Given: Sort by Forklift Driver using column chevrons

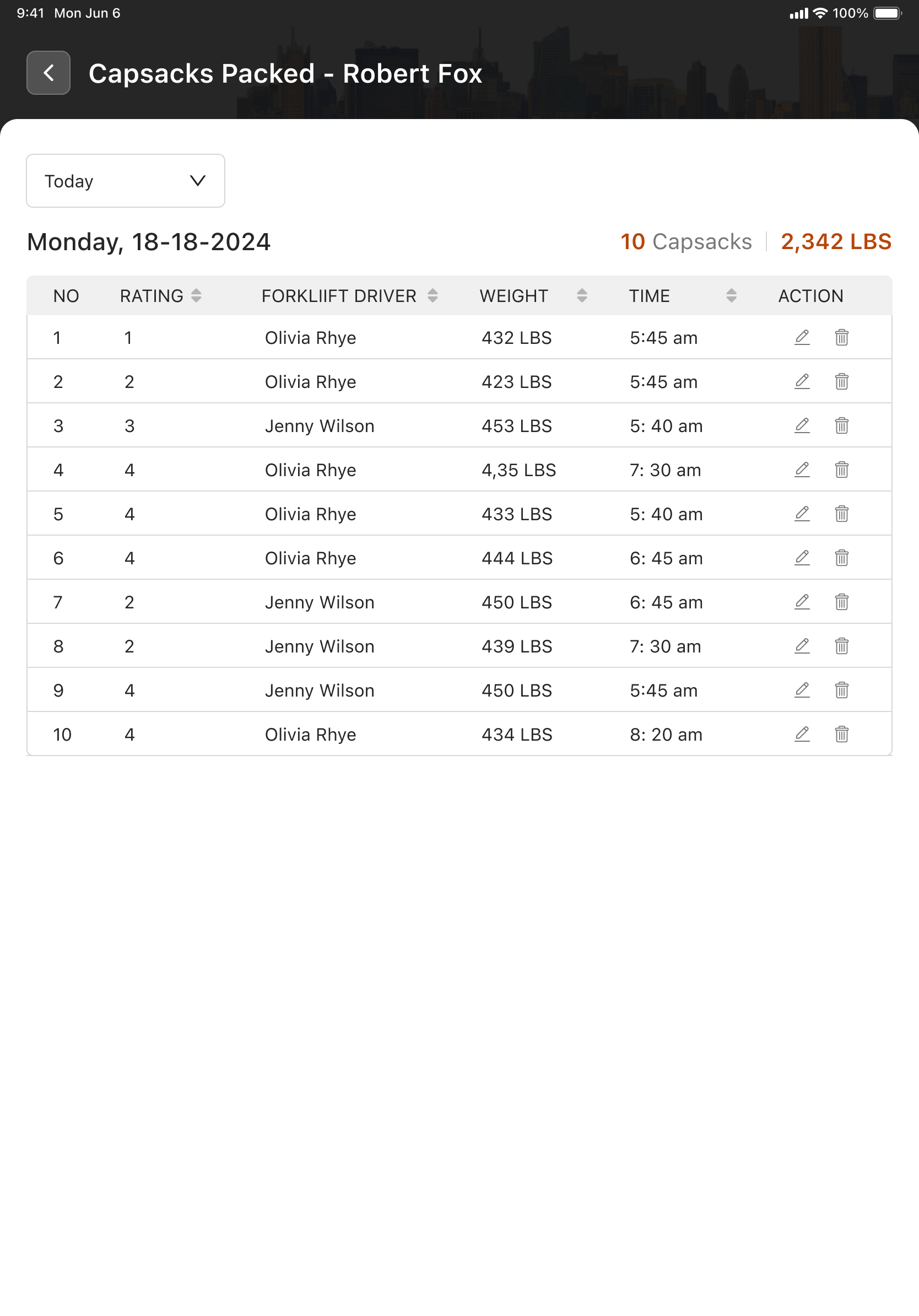Looking at the screenshot, I should [433, 295].
